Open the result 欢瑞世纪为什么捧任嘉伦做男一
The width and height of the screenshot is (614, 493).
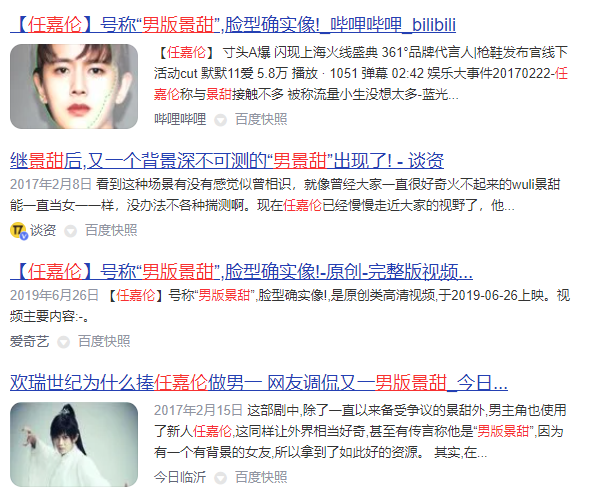[x=258, y=381]
